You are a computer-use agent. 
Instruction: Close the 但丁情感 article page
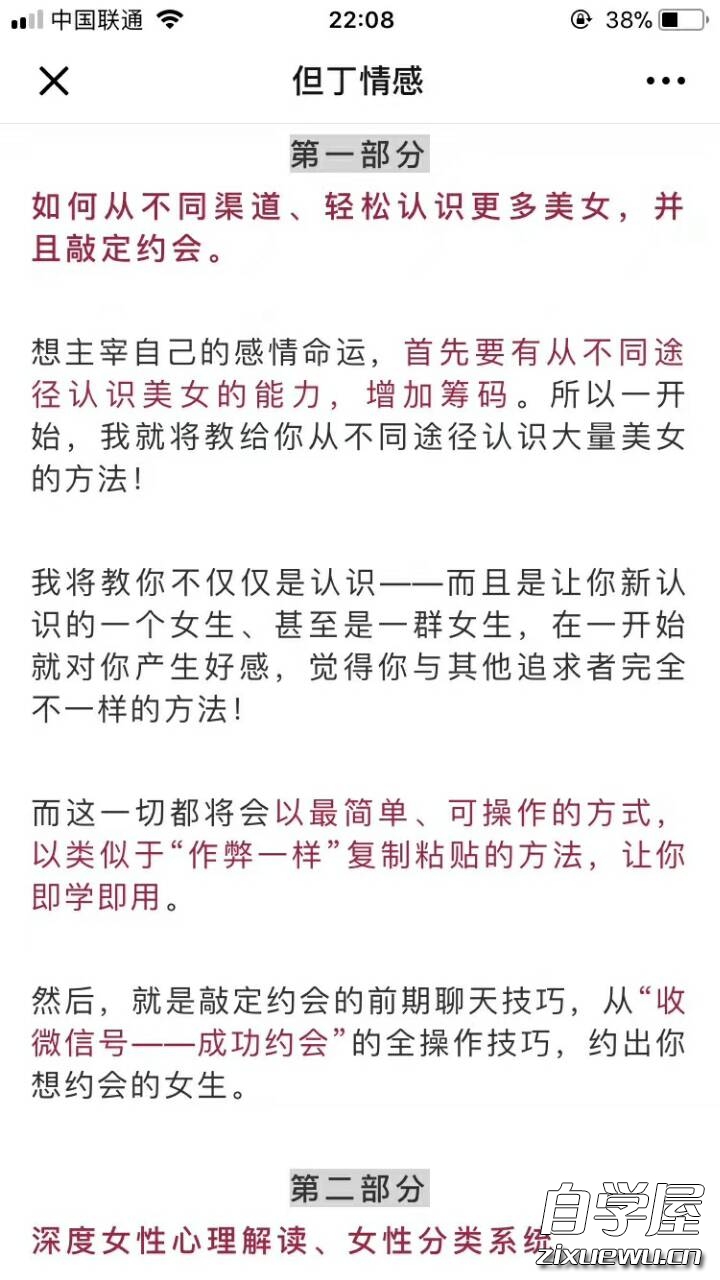[x=54, y=81]
